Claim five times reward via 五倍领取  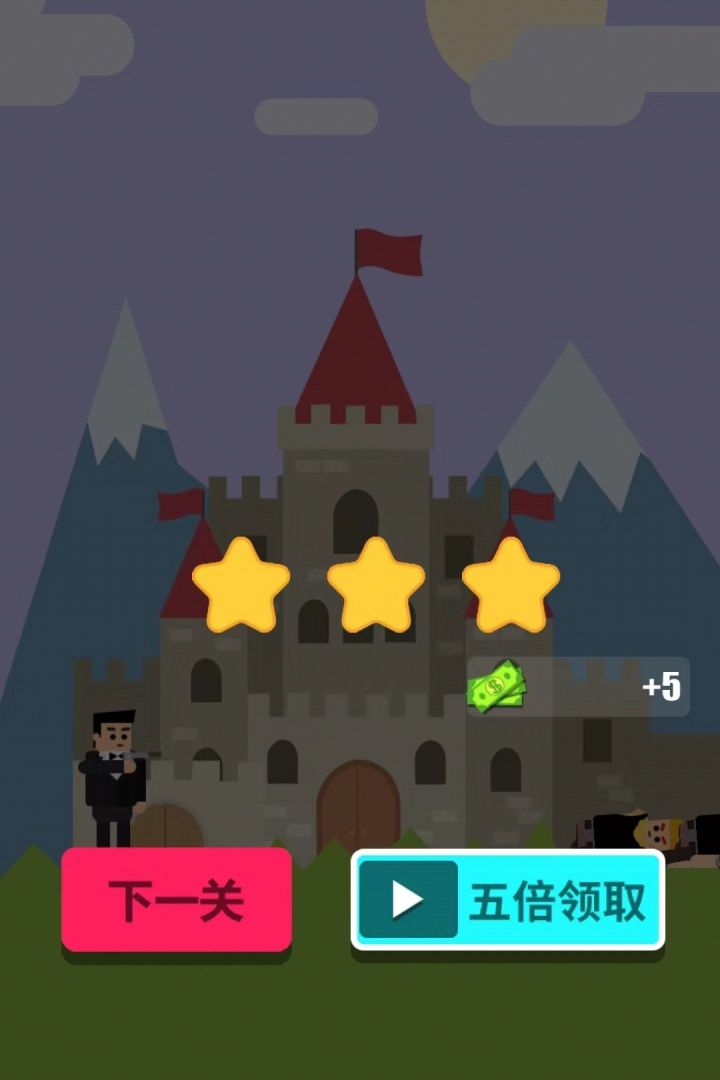(508, 900)
